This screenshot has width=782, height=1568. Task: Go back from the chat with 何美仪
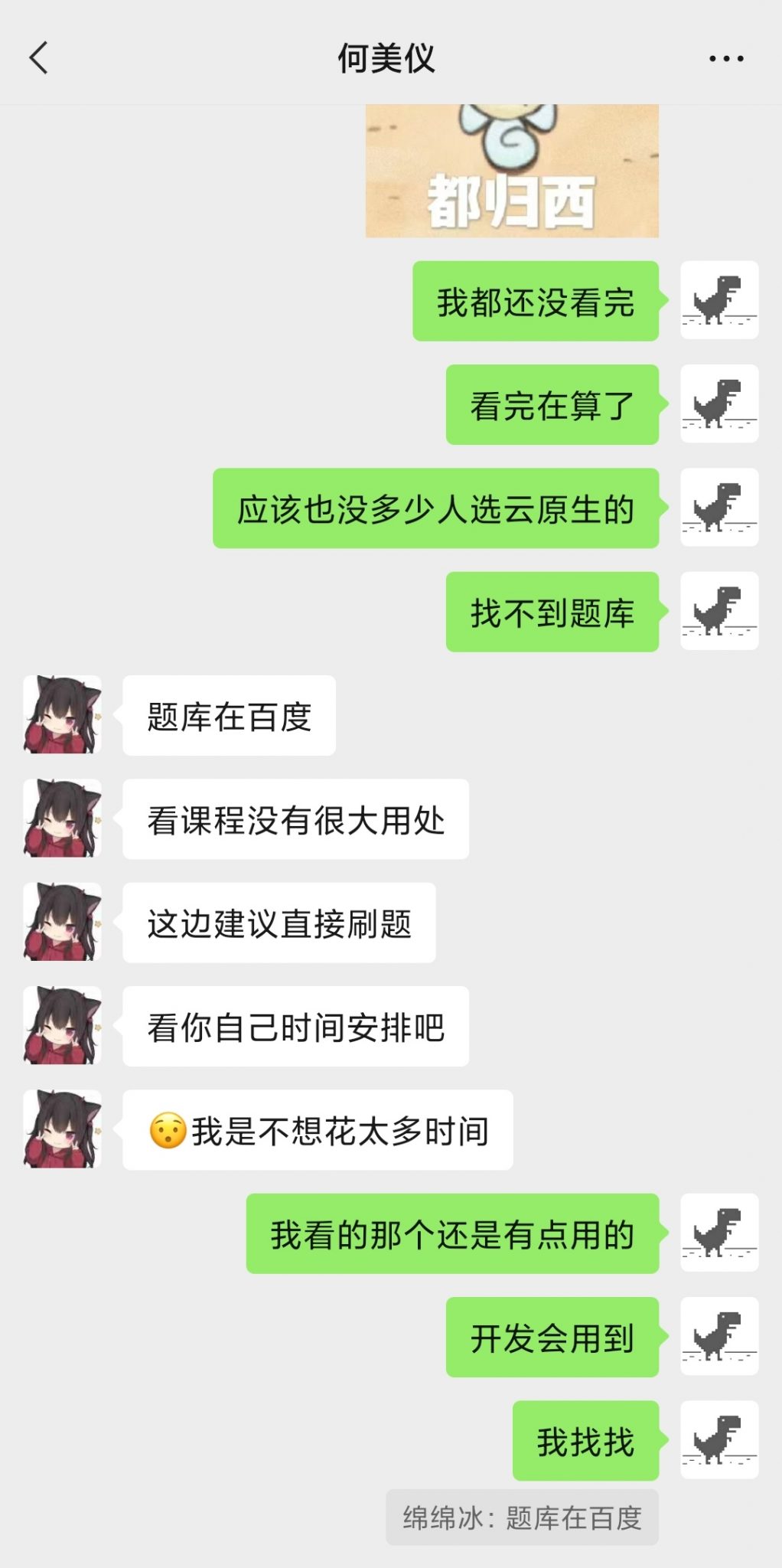pos(38,58)
